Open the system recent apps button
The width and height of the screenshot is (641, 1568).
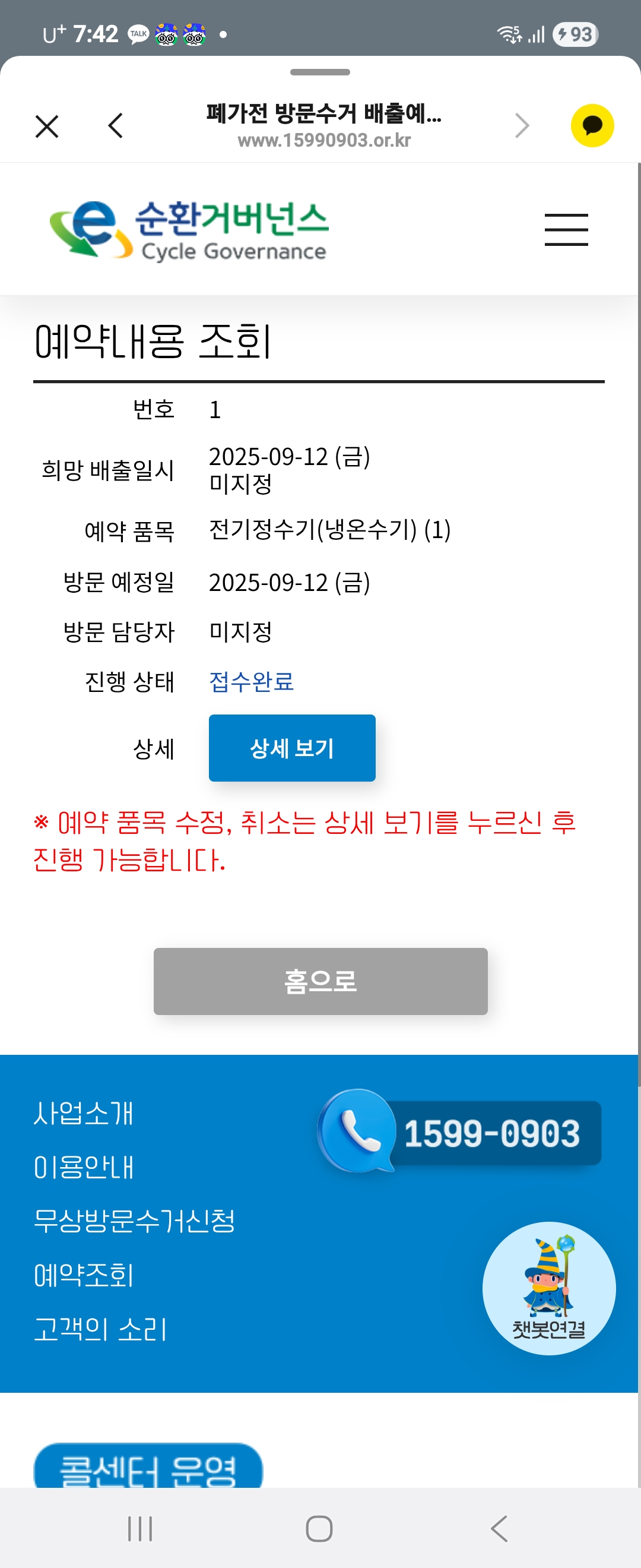click(140, 1528)
